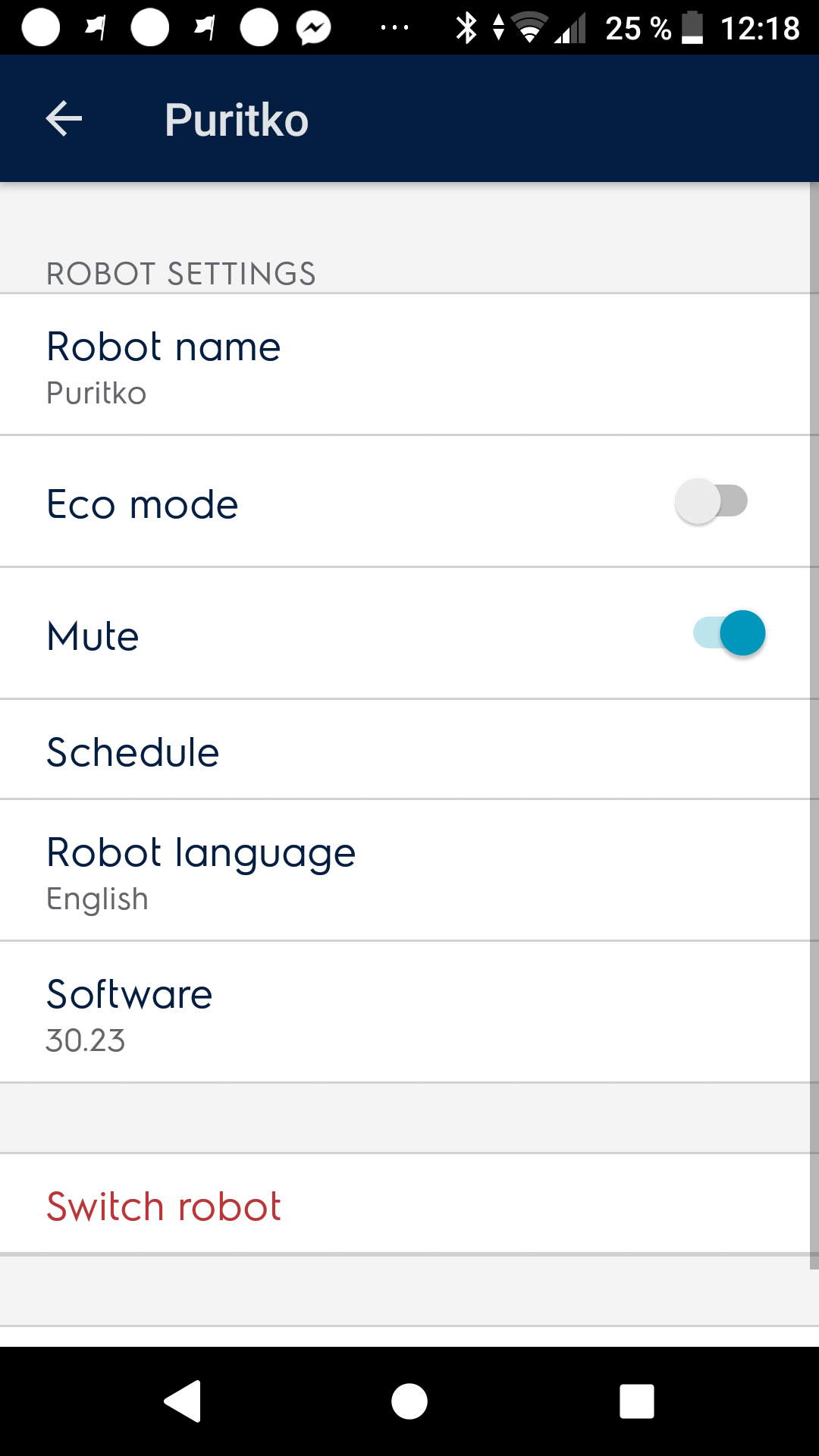Open the Schedule settings

pyautogui.click(x=405, y=750)
